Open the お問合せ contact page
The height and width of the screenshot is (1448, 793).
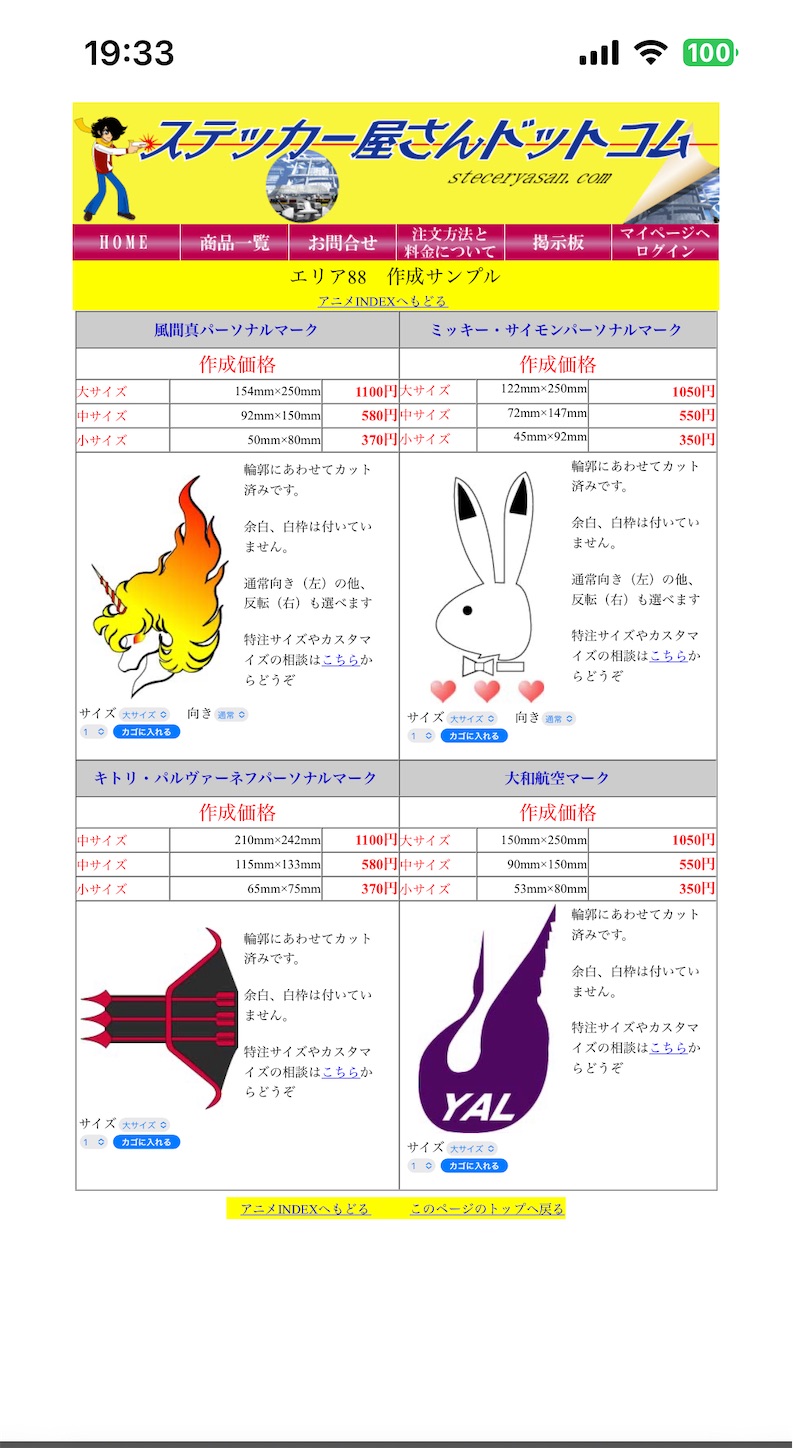343,243
